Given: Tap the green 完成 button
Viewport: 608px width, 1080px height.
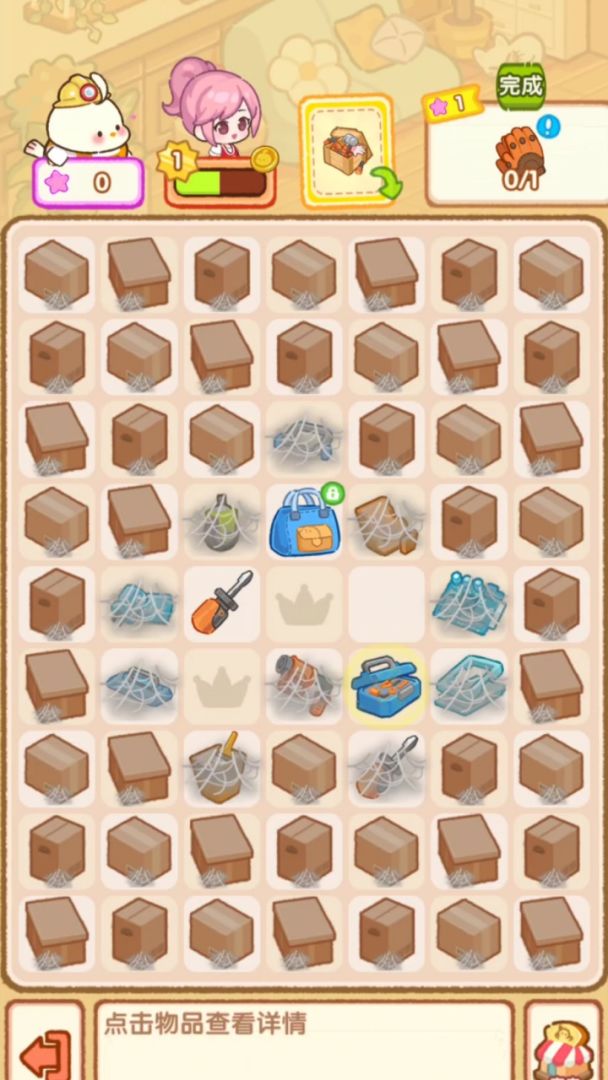Looking at the screenshot, I should 520,87.
